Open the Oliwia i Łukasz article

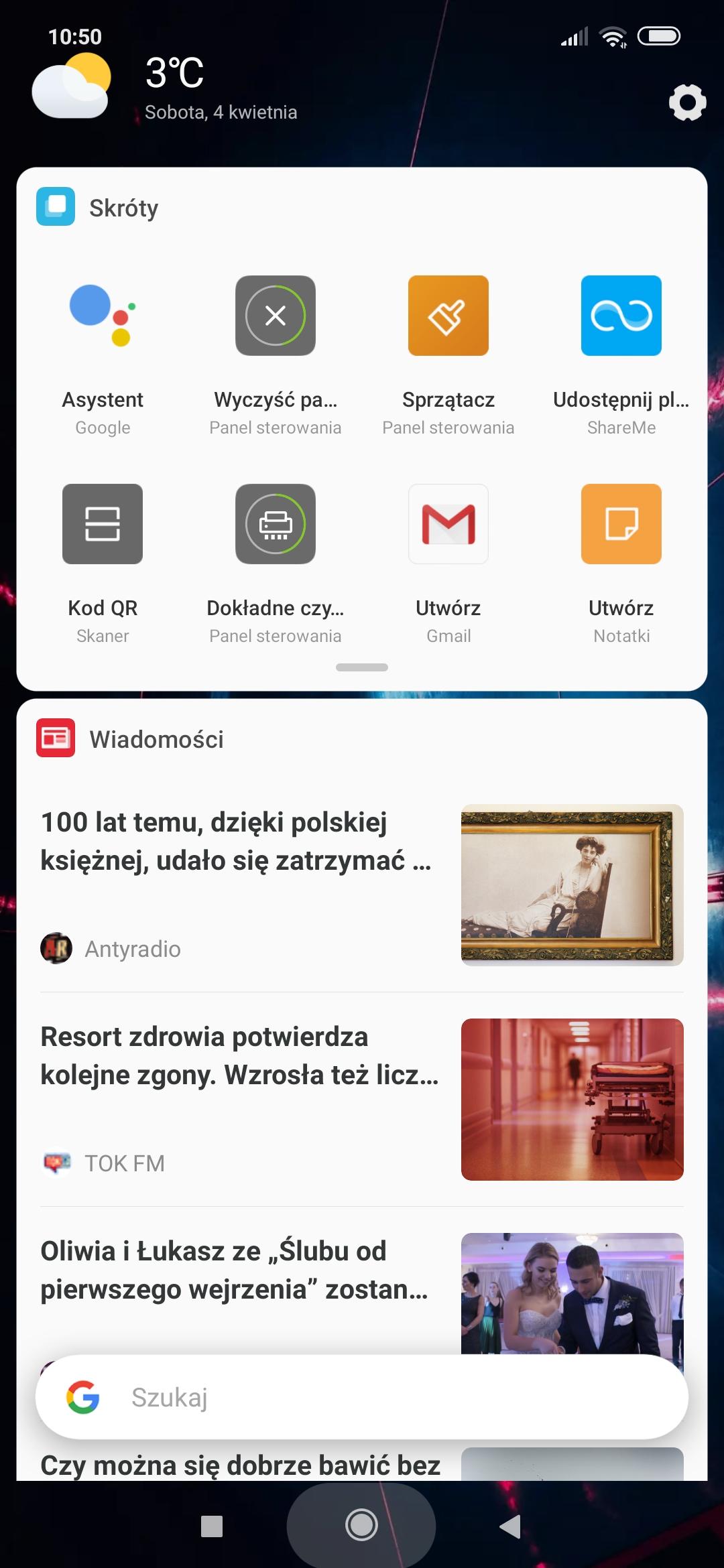(x=233, y=1270)
